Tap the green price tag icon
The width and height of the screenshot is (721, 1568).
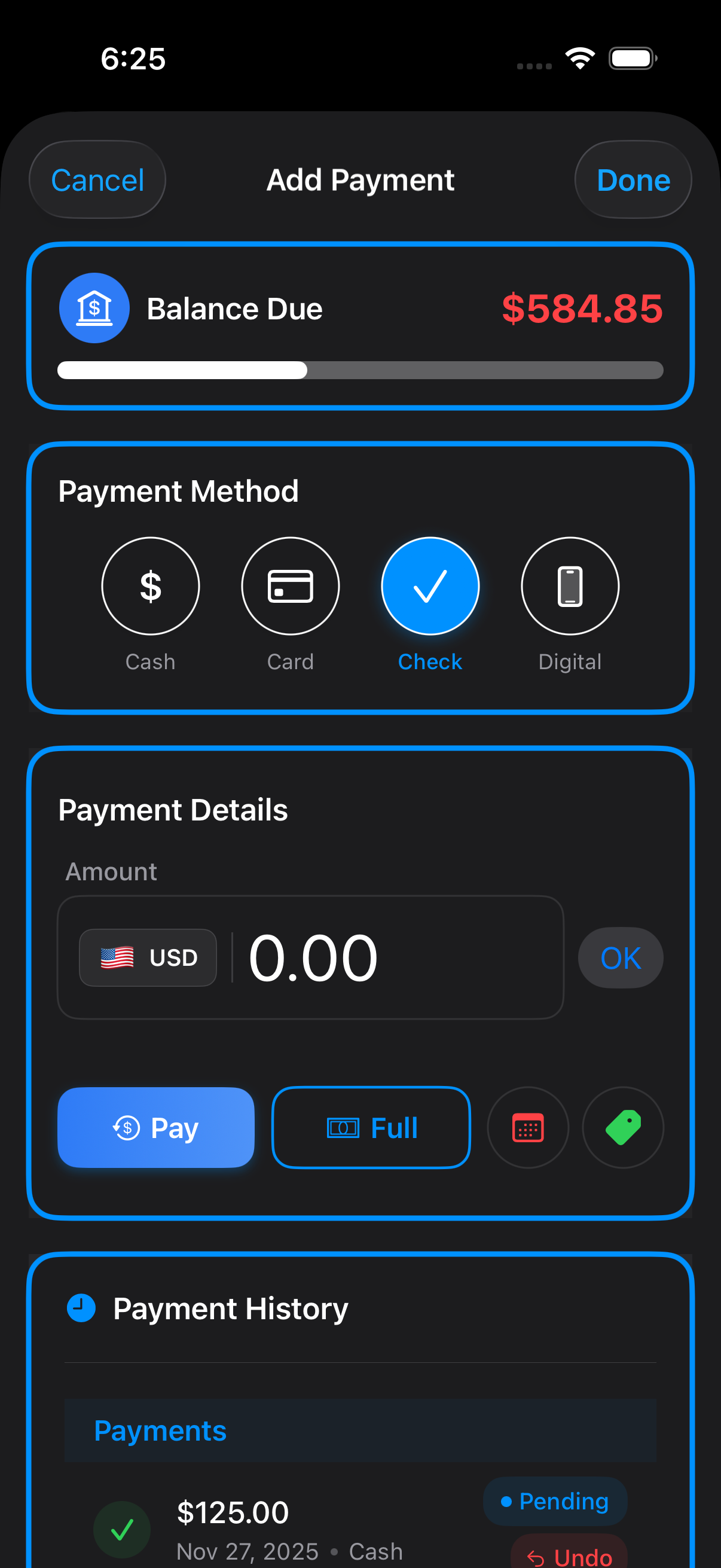click(x=622, y=1127)
